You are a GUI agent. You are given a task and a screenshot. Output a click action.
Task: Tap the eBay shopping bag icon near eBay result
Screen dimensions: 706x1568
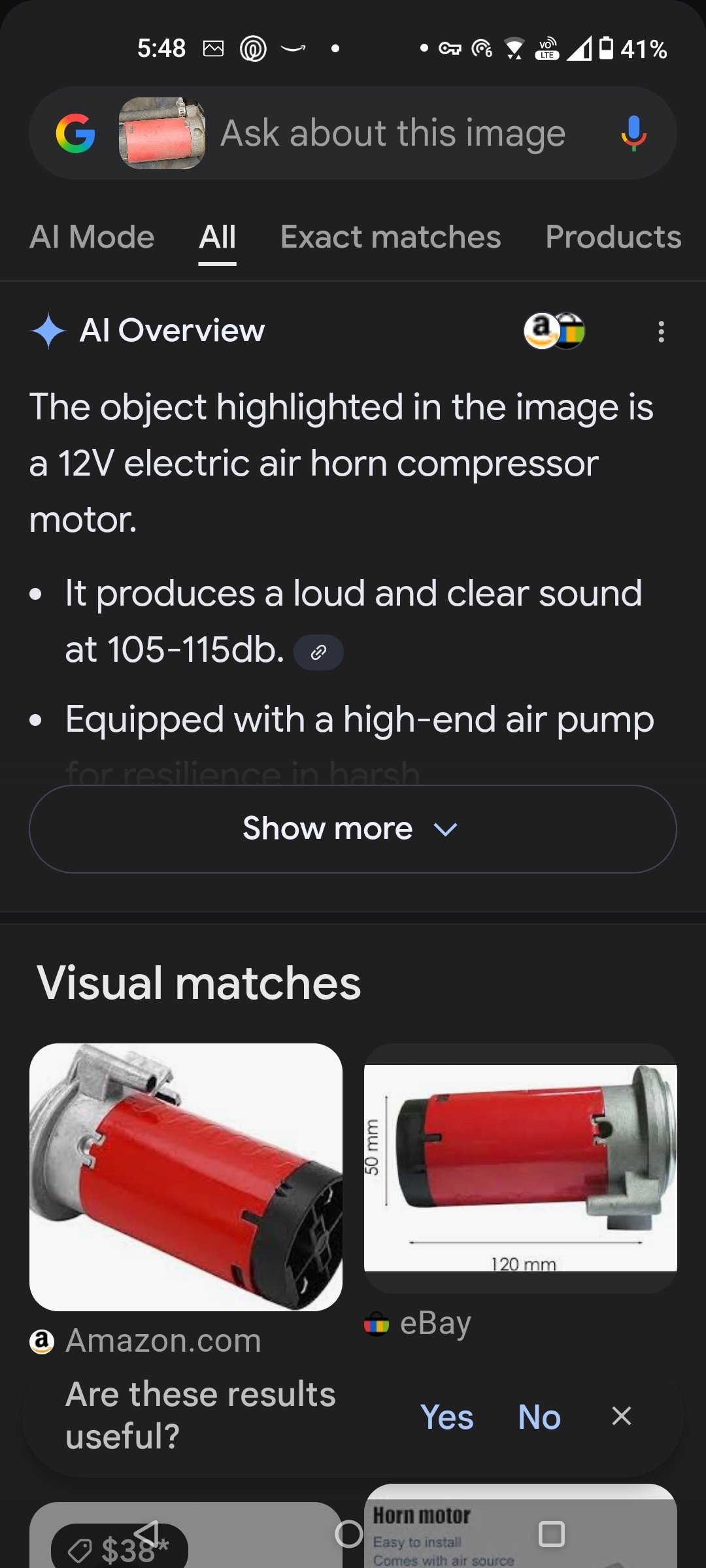pos(378,1322)
